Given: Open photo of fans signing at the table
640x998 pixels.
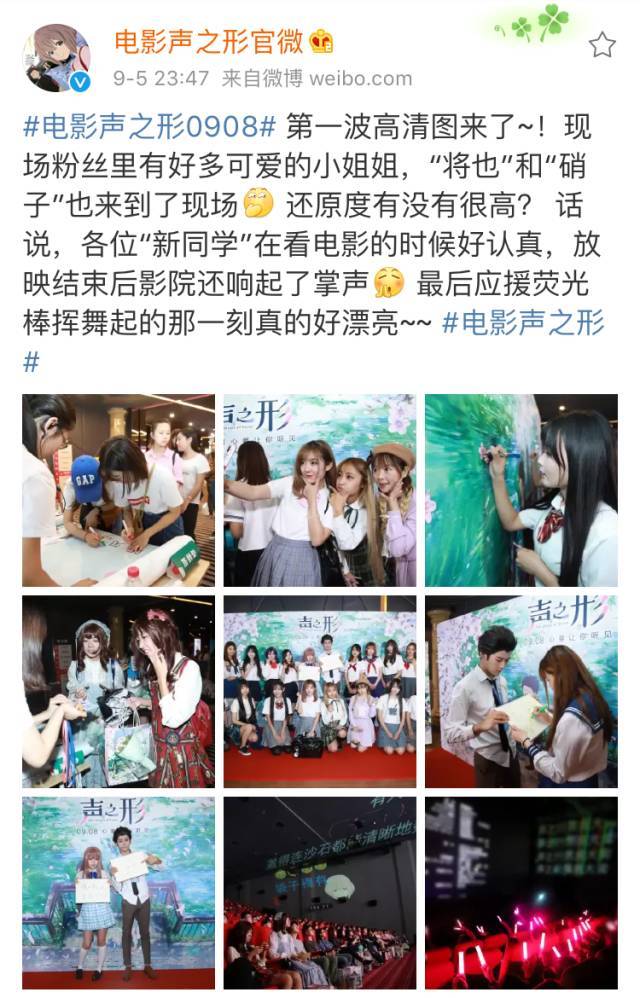Looking at the screenshot, I should pos(118,490).
